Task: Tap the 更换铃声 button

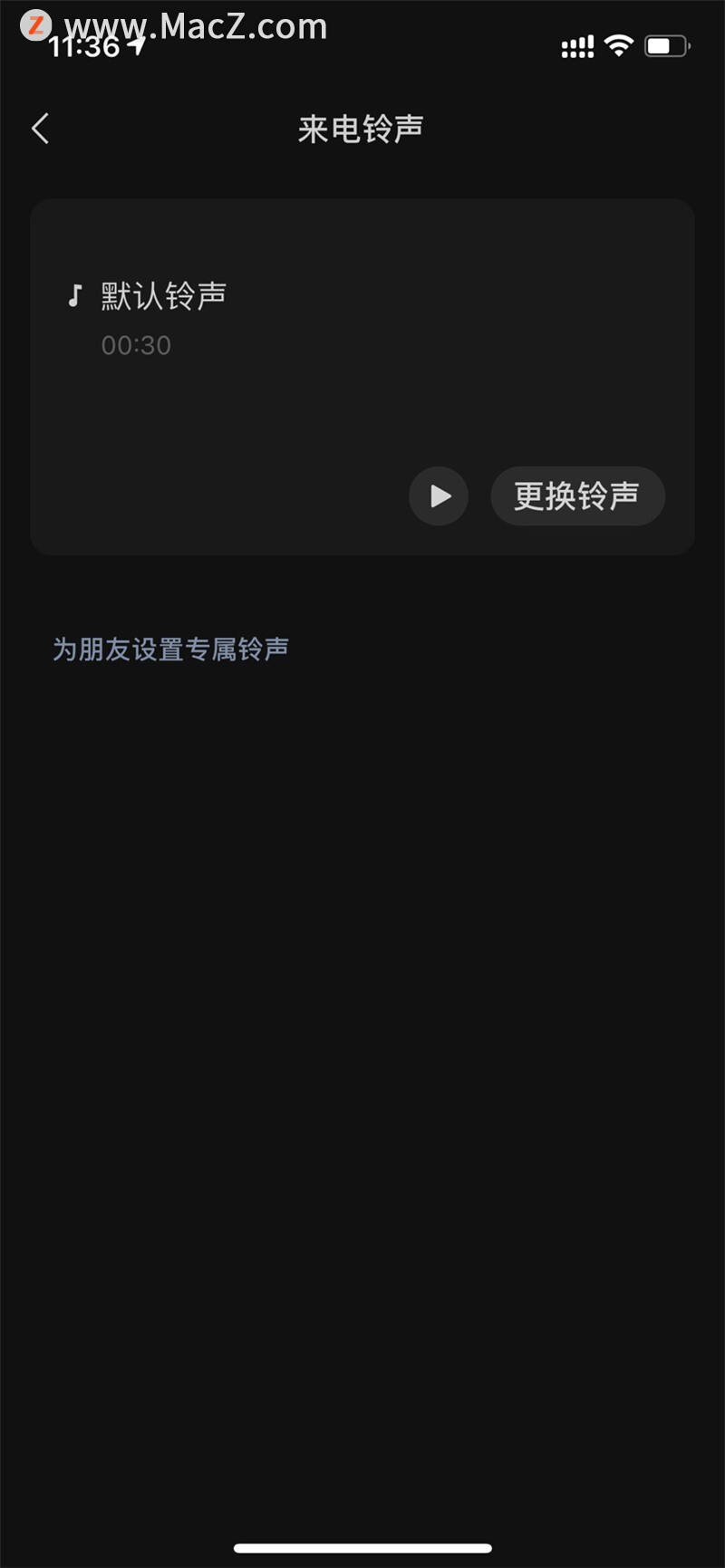Action: click(x=577, y=496)
